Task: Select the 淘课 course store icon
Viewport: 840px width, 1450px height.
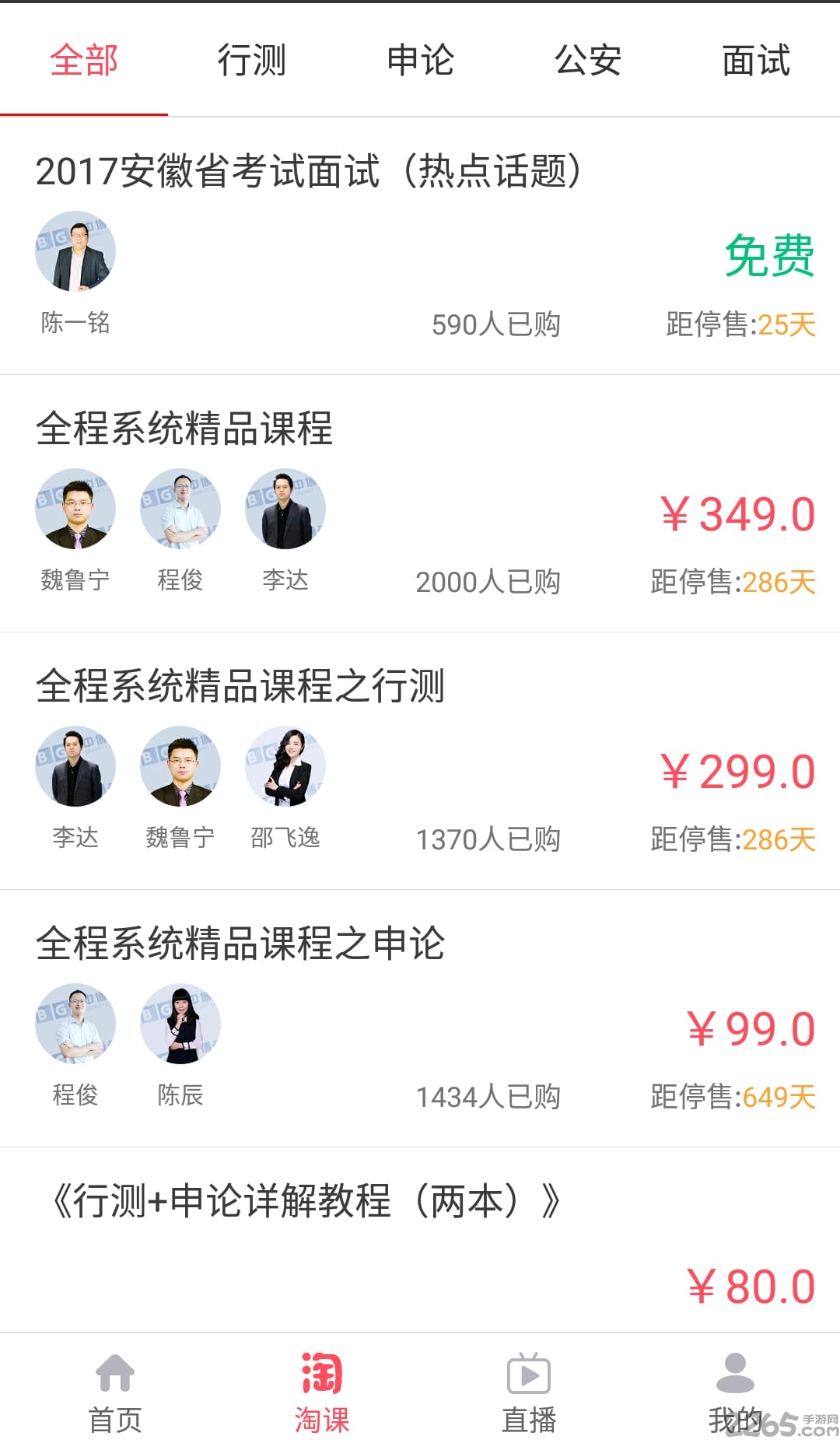Action: [322, 1392]
